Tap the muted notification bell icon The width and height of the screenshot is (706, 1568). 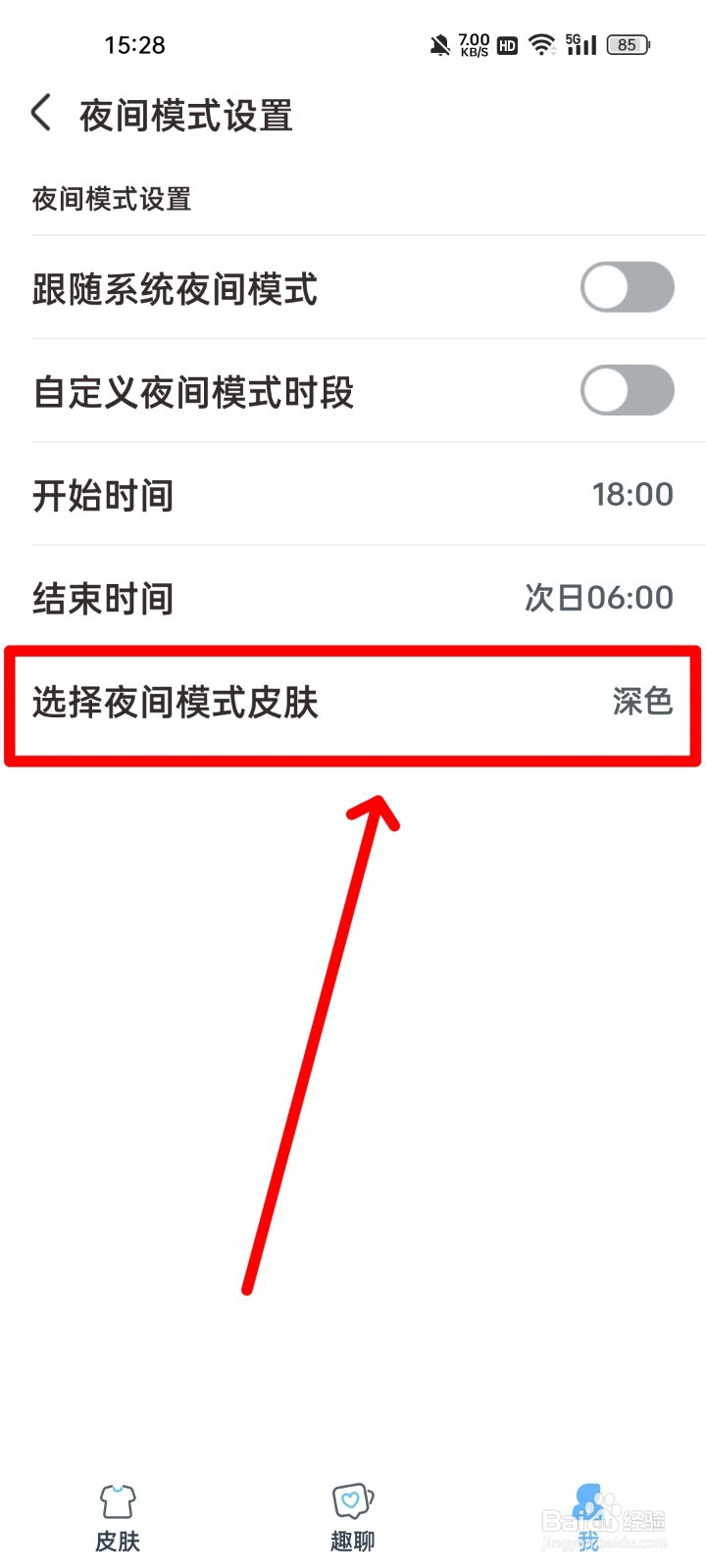point(439,44)
